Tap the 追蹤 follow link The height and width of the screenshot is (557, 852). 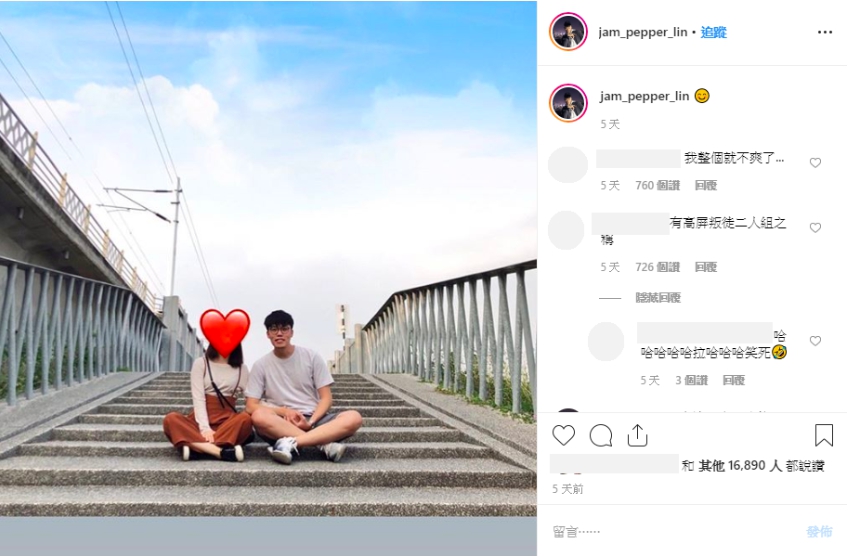pos(713,32)
